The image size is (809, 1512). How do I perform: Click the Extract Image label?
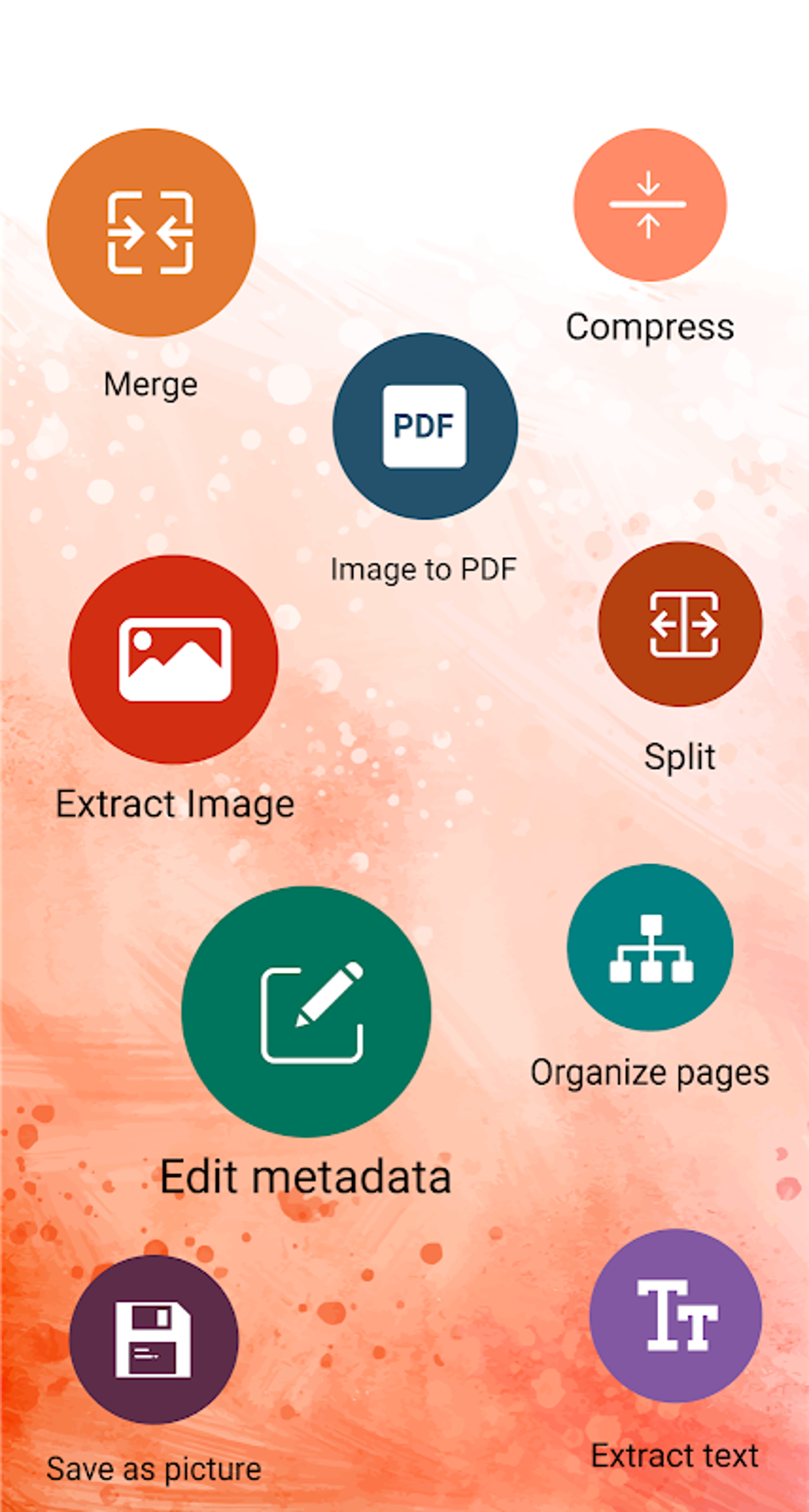click(x=175, y=804)
